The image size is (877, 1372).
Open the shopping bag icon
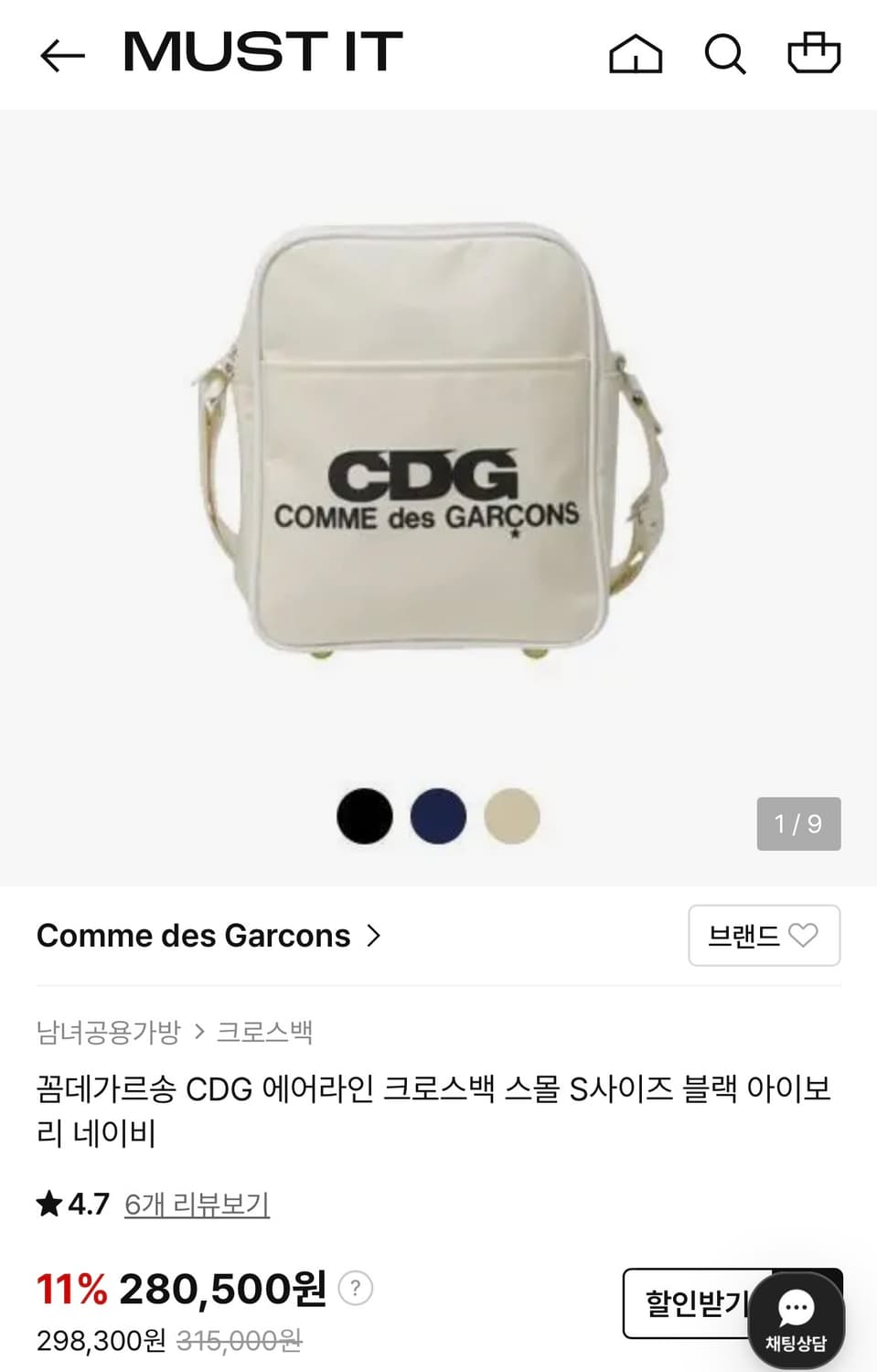[814, 54]
